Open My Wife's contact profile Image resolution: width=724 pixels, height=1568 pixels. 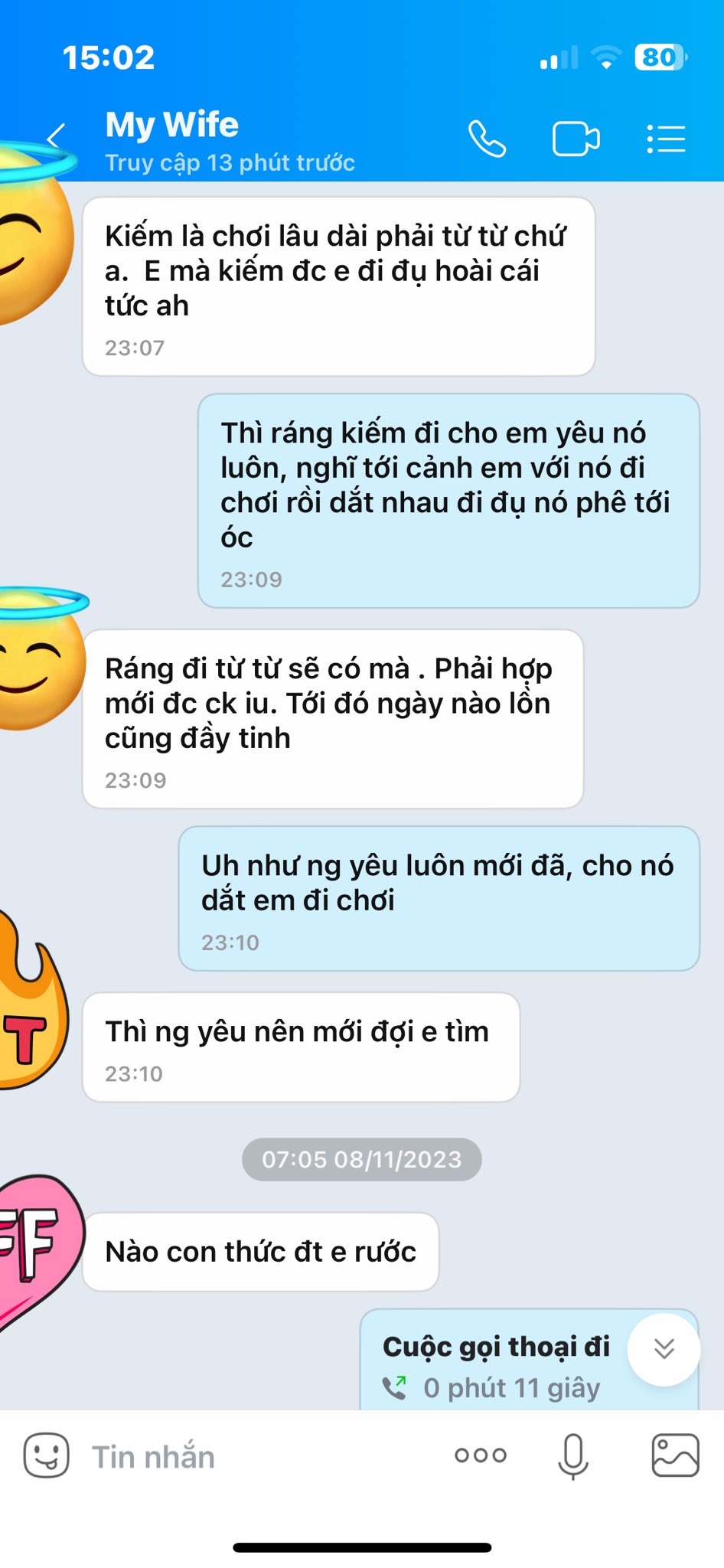pyautogui.click(x=230, y=139)
